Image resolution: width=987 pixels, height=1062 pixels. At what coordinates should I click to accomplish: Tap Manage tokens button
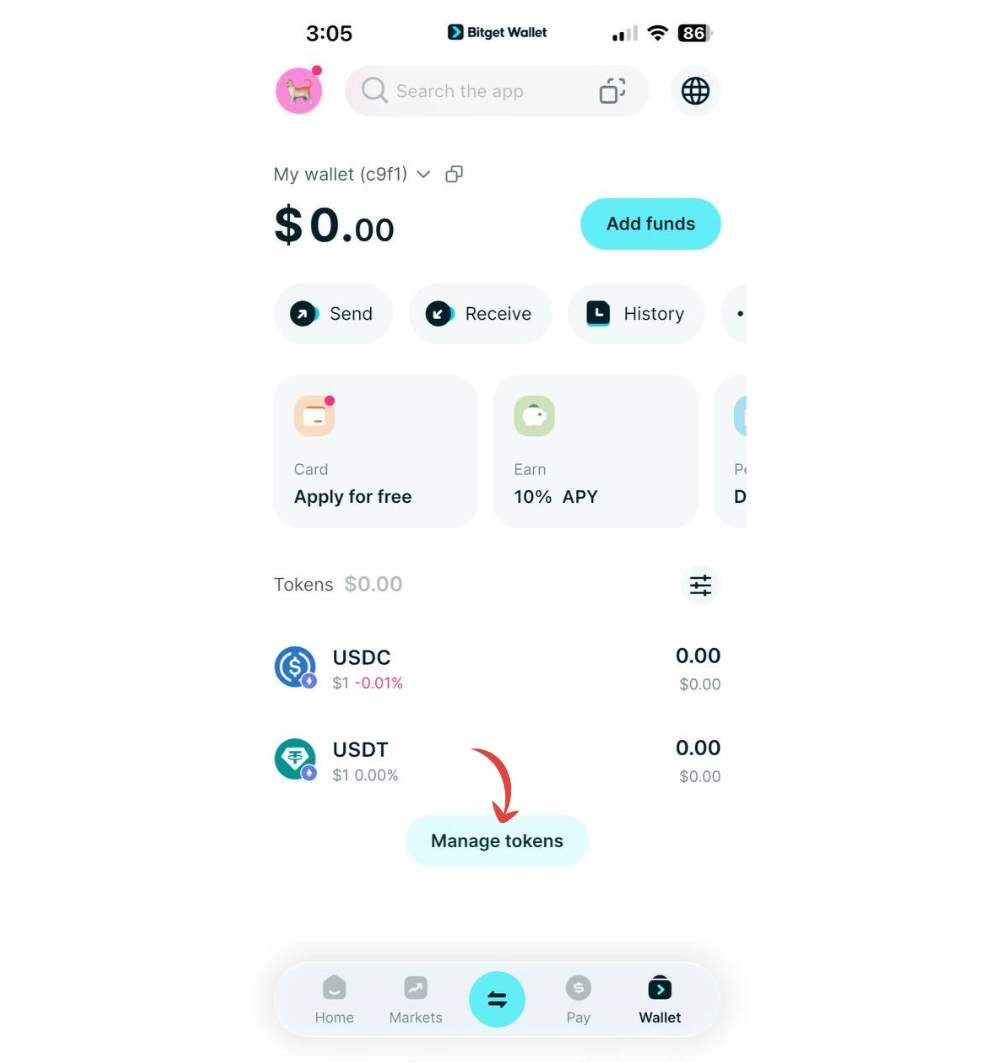point(497,841)
